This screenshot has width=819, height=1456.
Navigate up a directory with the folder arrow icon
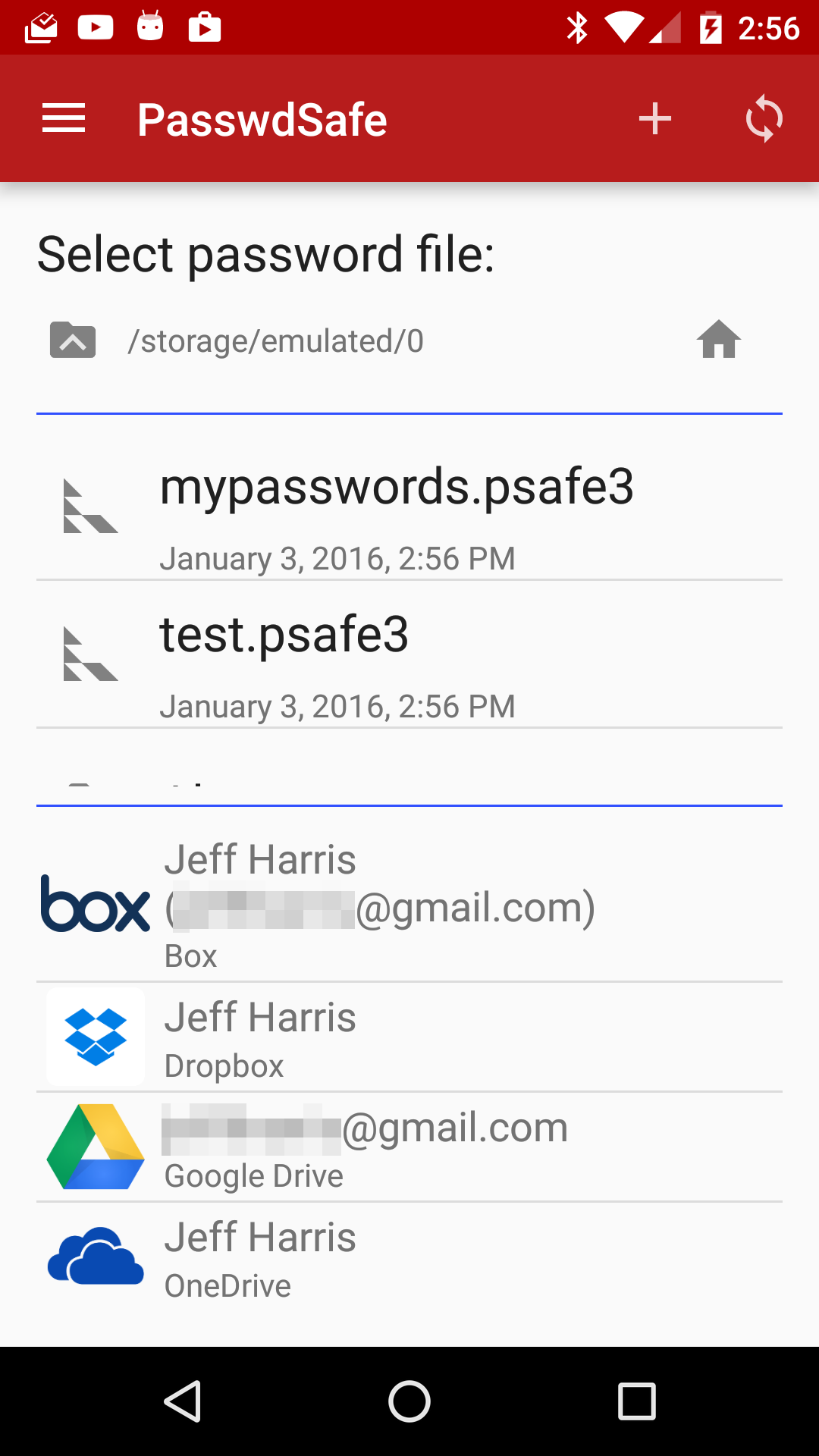click(72, 340)
